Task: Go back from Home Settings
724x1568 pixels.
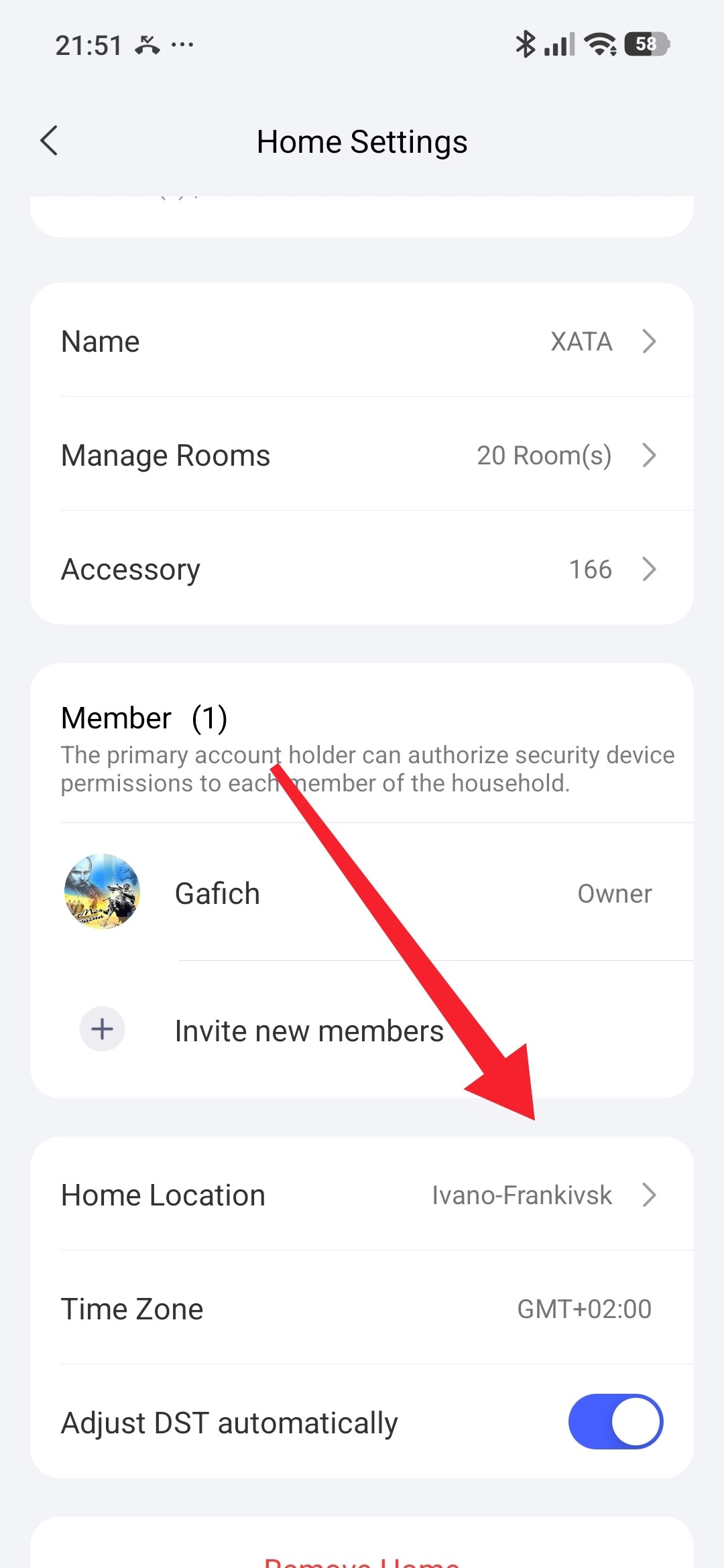Action: click(x=49, y=141)
